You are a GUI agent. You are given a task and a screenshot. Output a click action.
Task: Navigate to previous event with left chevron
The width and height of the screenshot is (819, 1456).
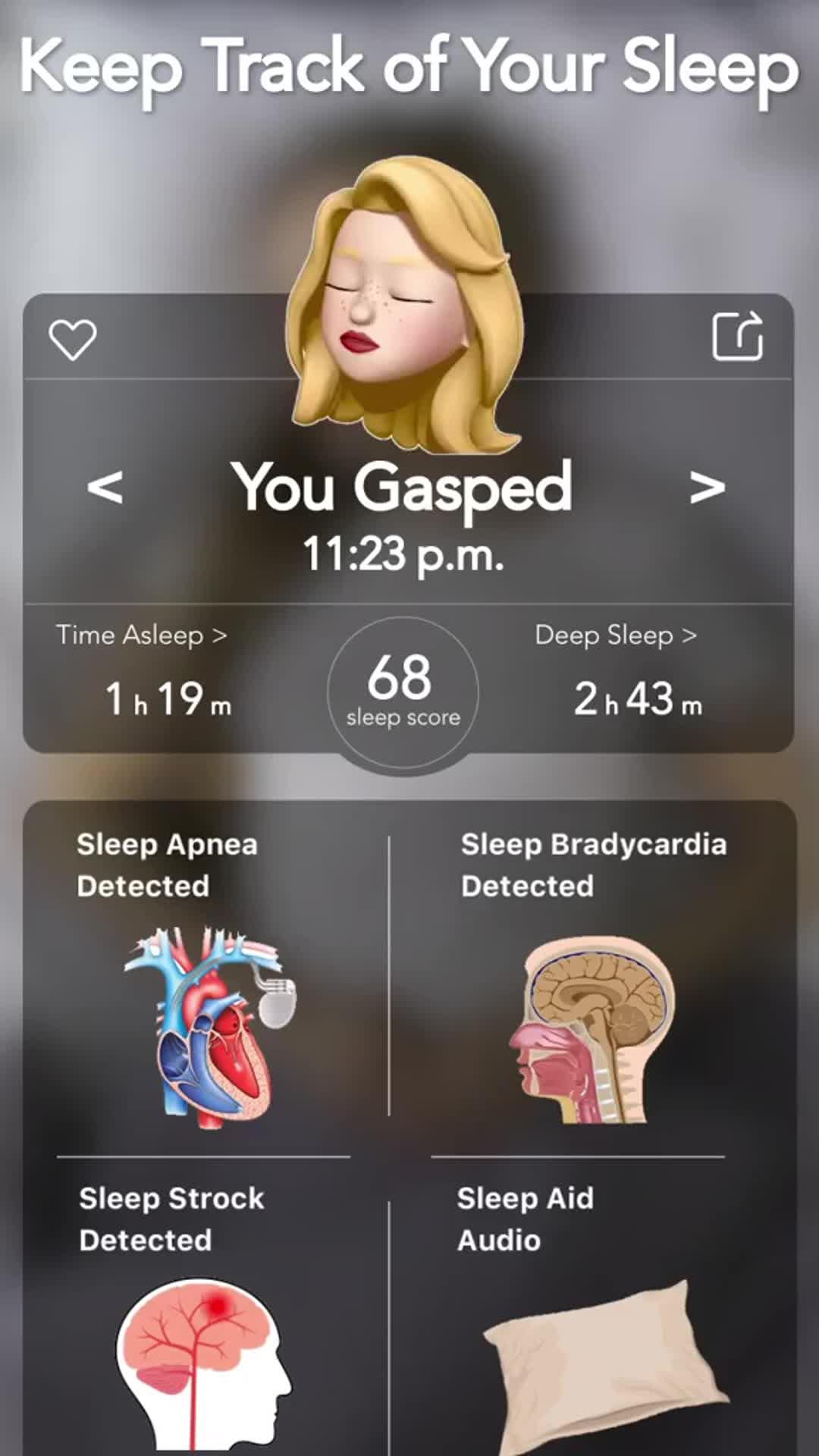[106, 489]
